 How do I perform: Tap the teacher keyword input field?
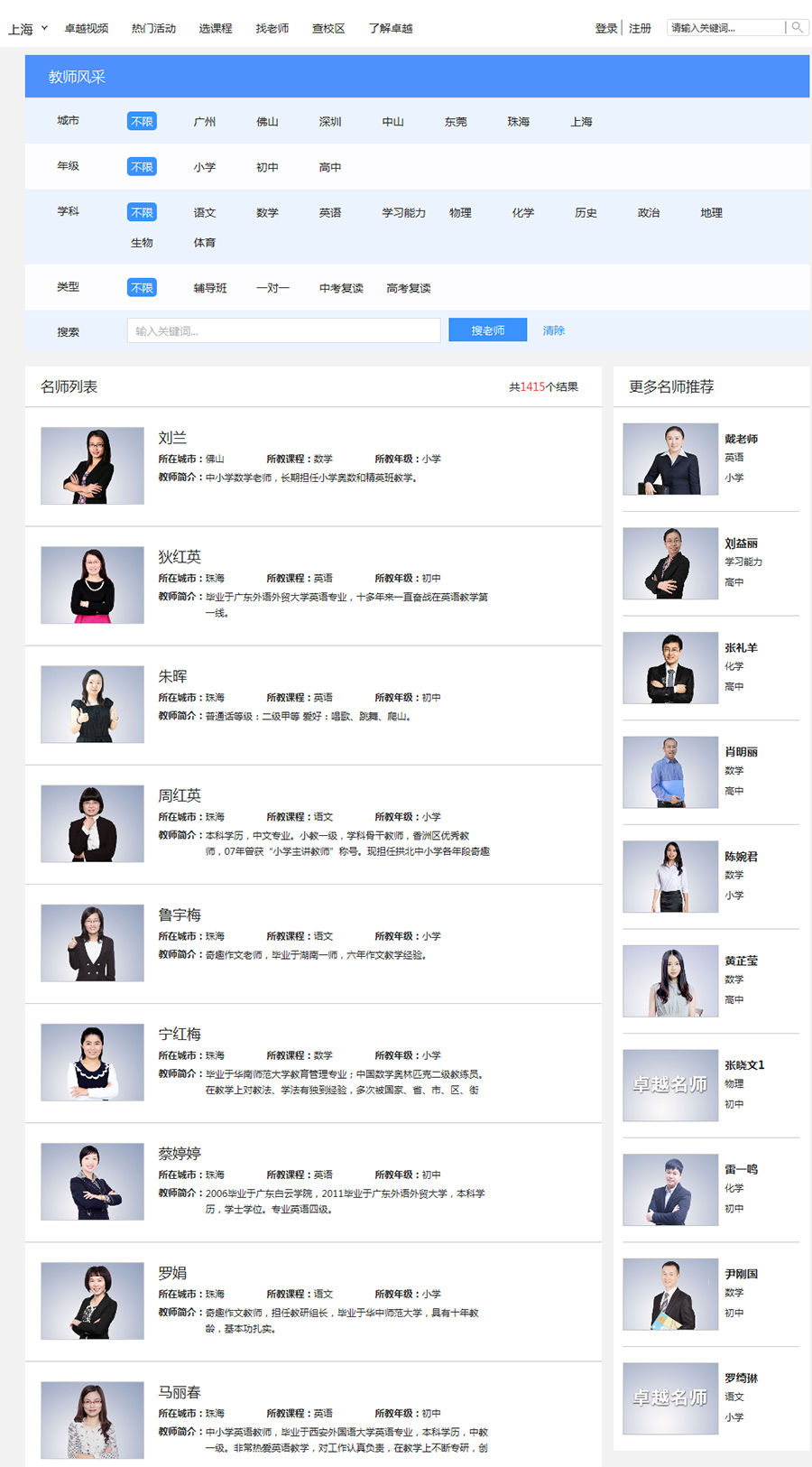283,331
